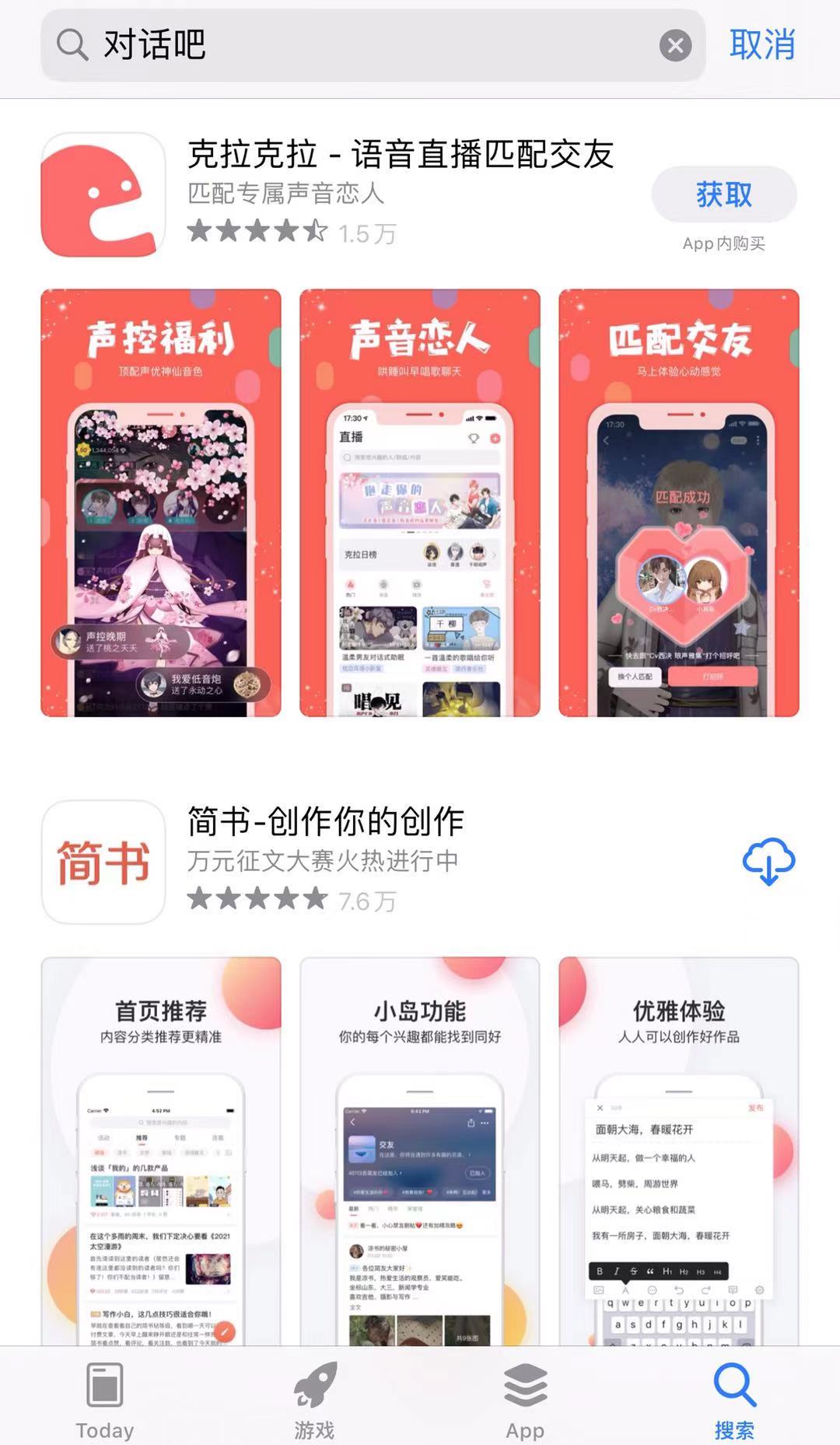Cancel the search with 取消
The width and height of the screenshot is (840, 1445).
click(761, 45)
